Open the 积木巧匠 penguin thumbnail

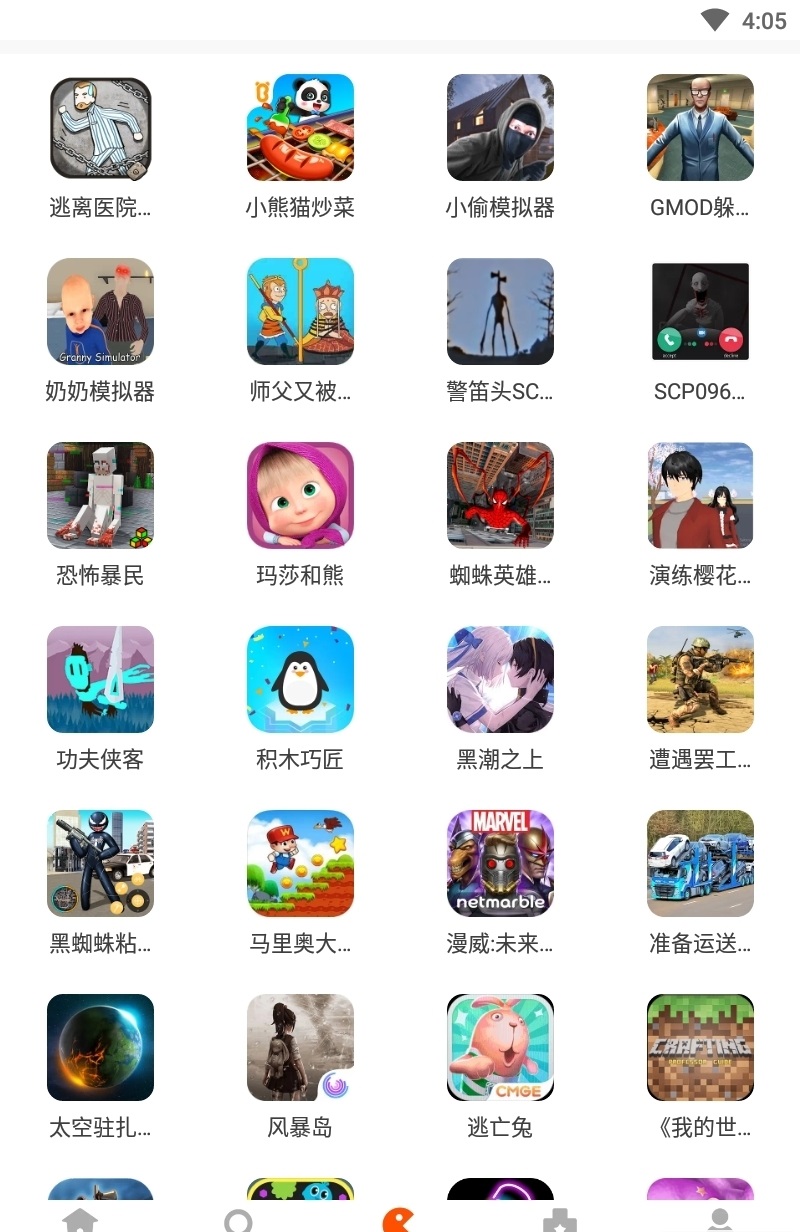[x=300, y=679]
